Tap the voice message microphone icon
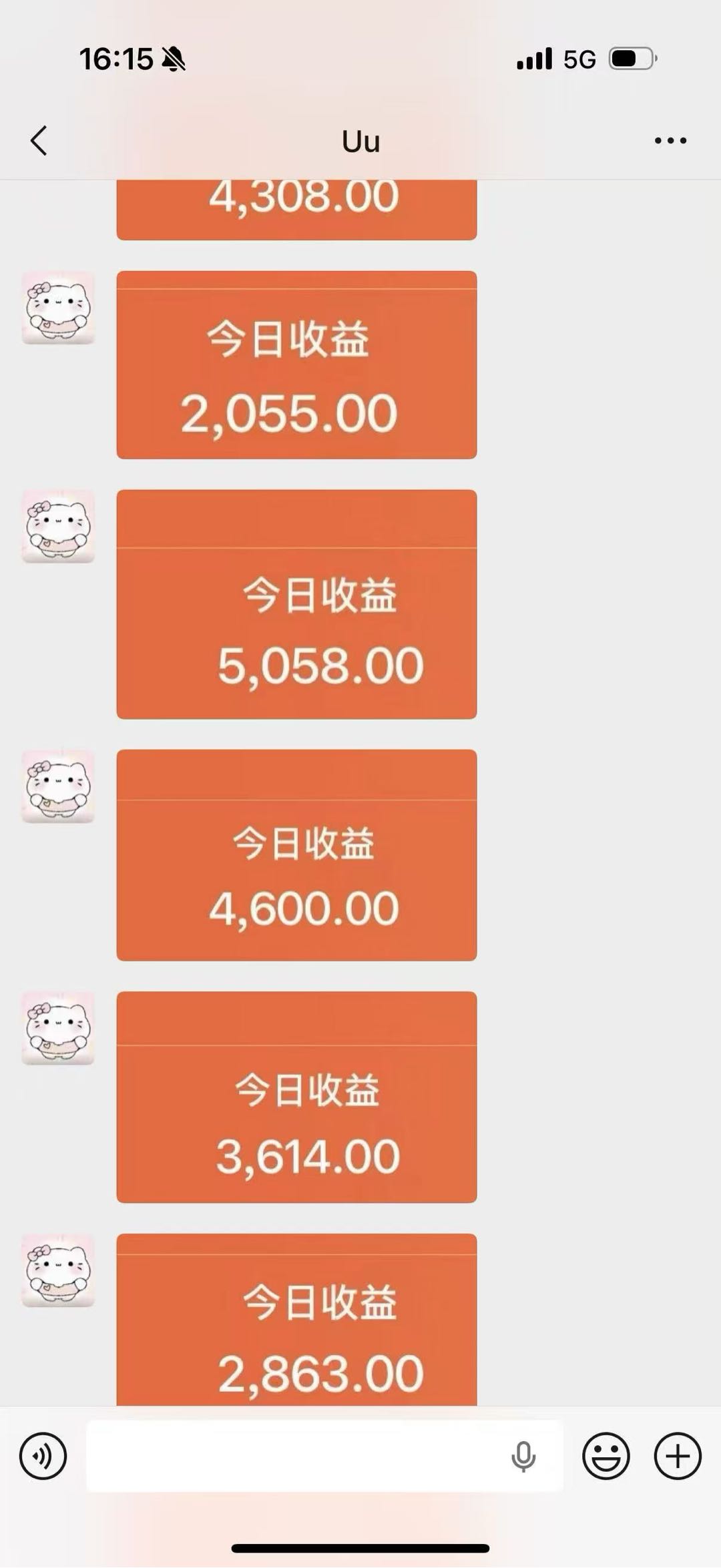Screen dimensions: 721x1568 coord(525,1457)
